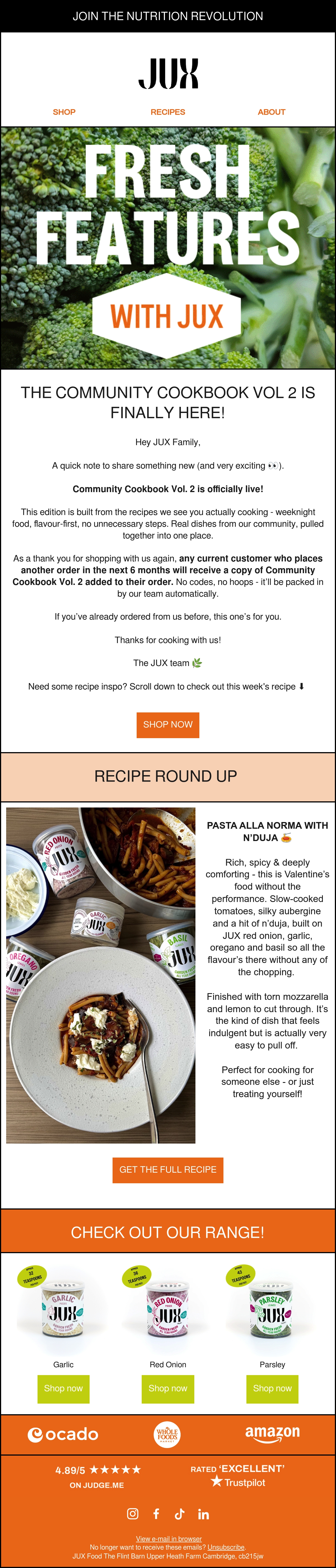Tap Shop now under Garlic

coord(63,1388)
